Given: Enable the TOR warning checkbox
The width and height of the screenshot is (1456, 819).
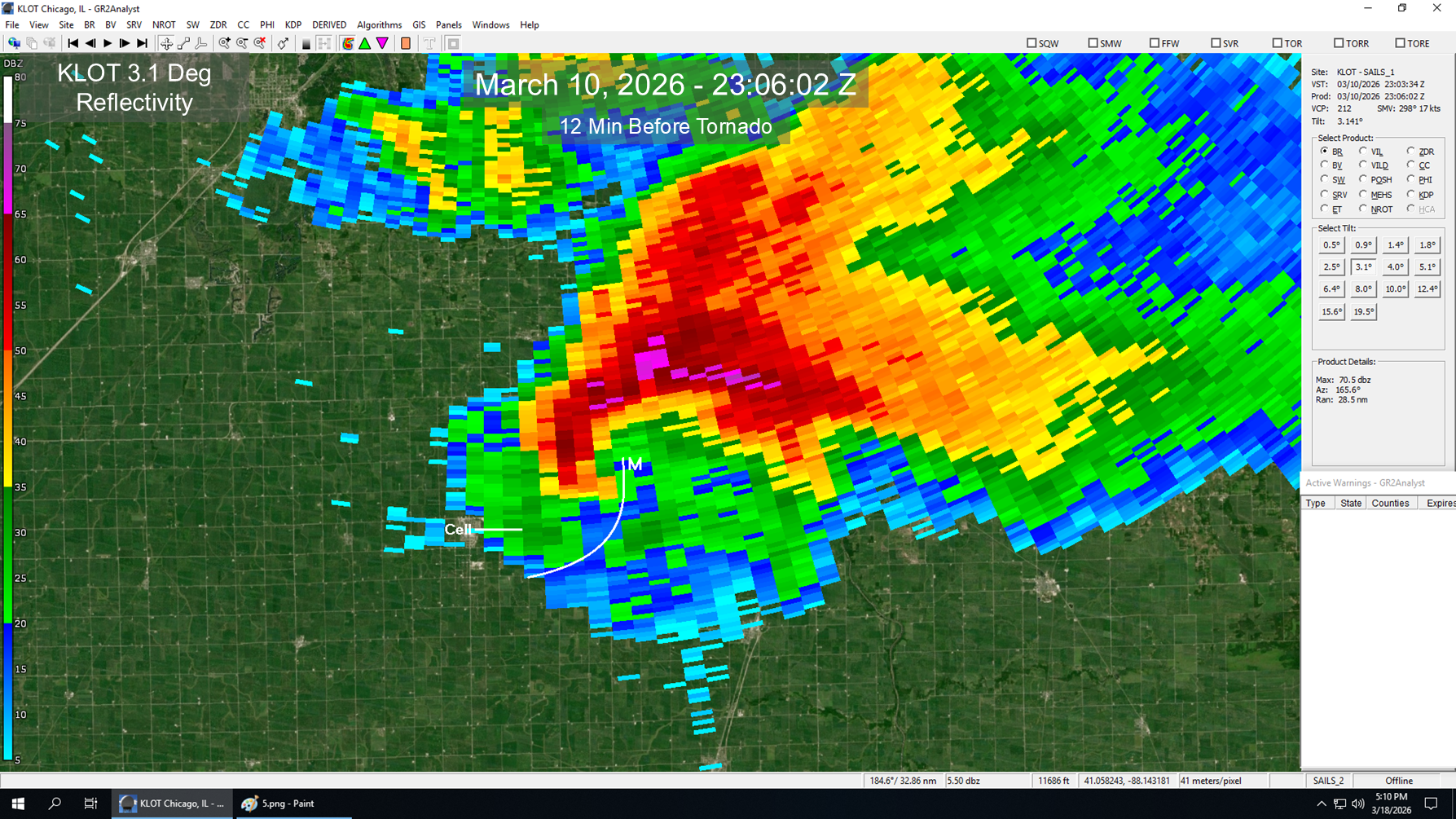Looking at the screenshot, I should tap(1277, 43).
